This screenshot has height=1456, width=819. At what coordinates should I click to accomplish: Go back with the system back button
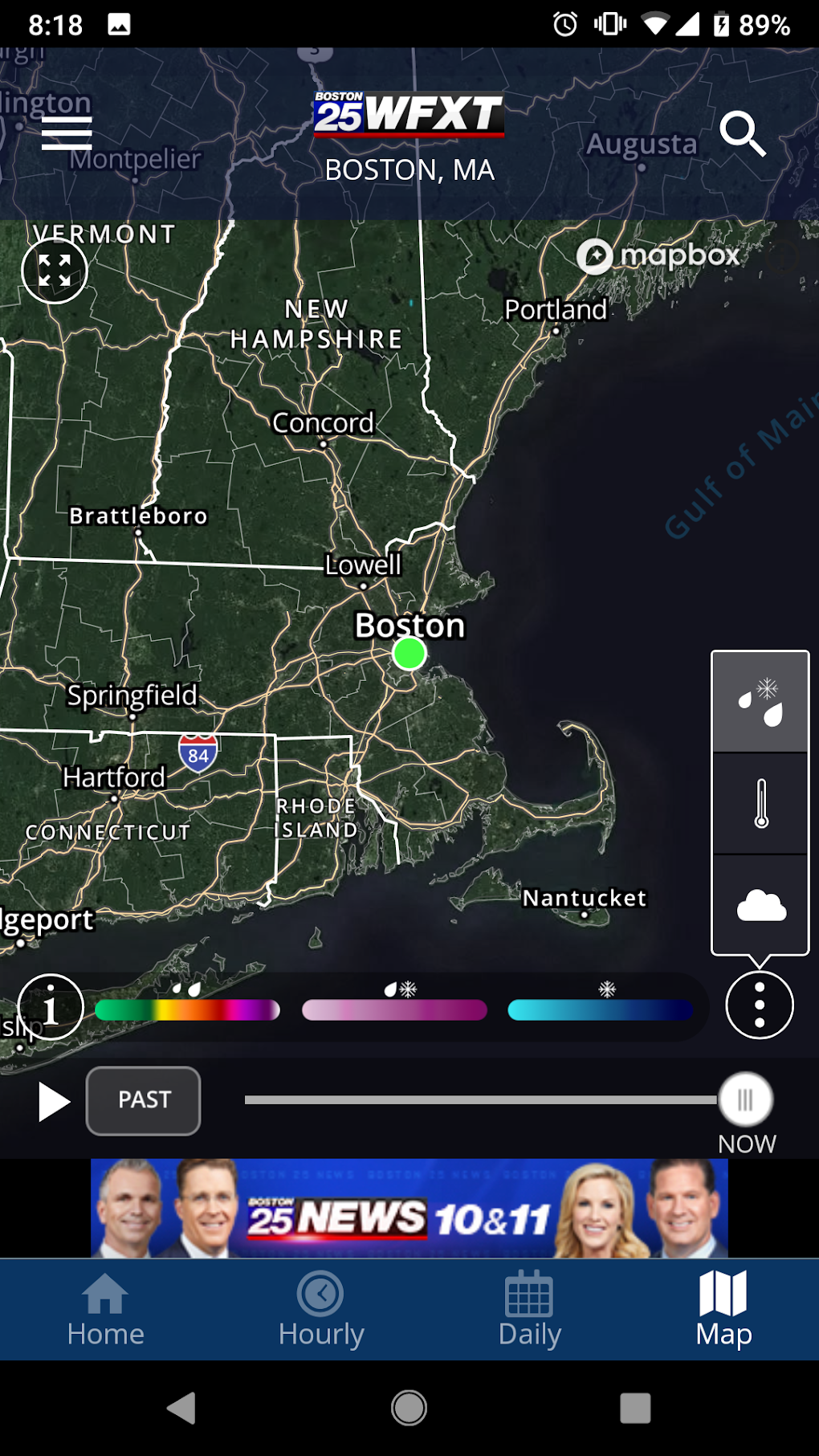pos(181,1408)
